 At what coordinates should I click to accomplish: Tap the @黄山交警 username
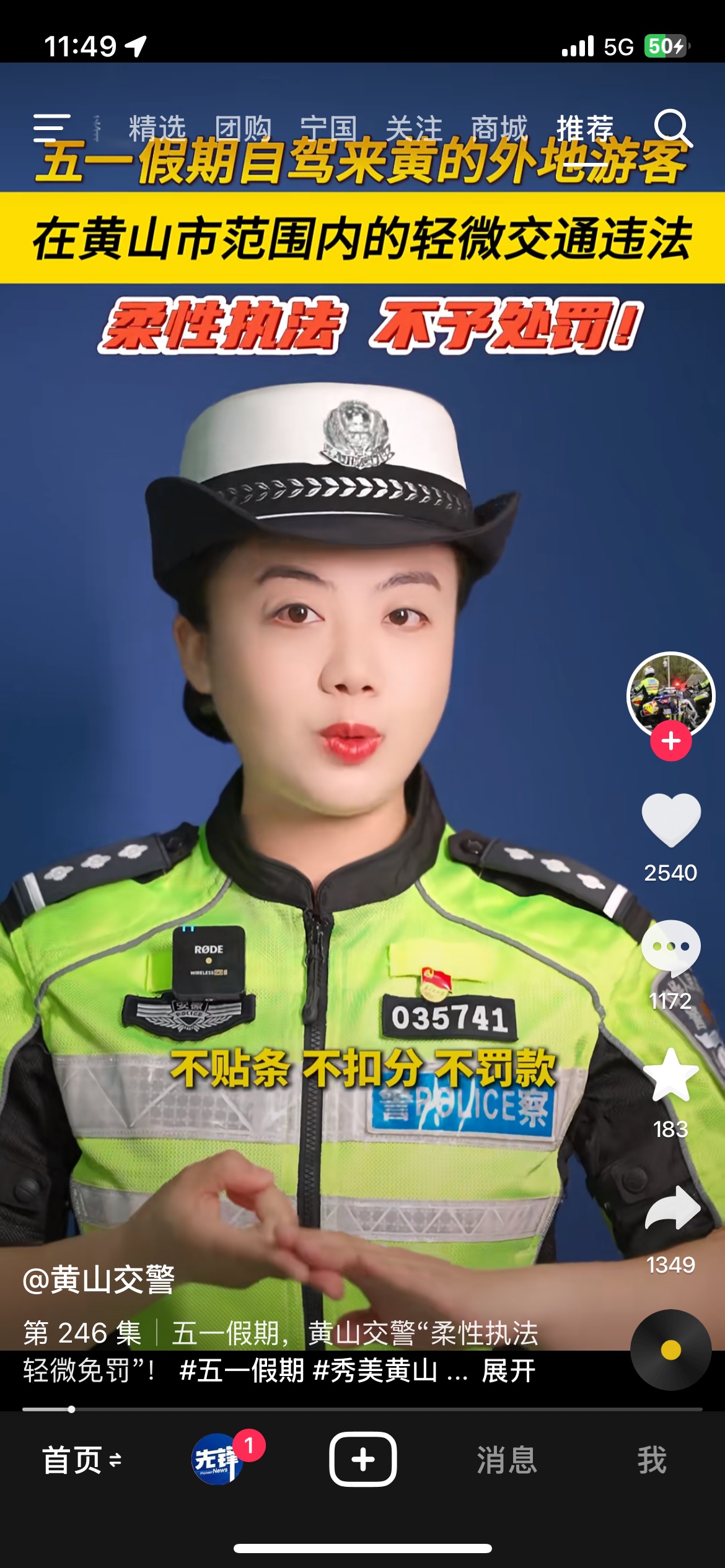[99, 1279]
